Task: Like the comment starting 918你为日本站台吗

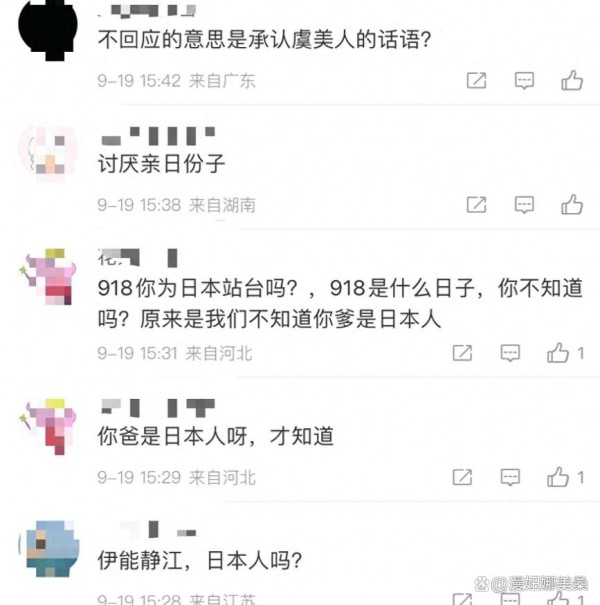Action: 559,353
